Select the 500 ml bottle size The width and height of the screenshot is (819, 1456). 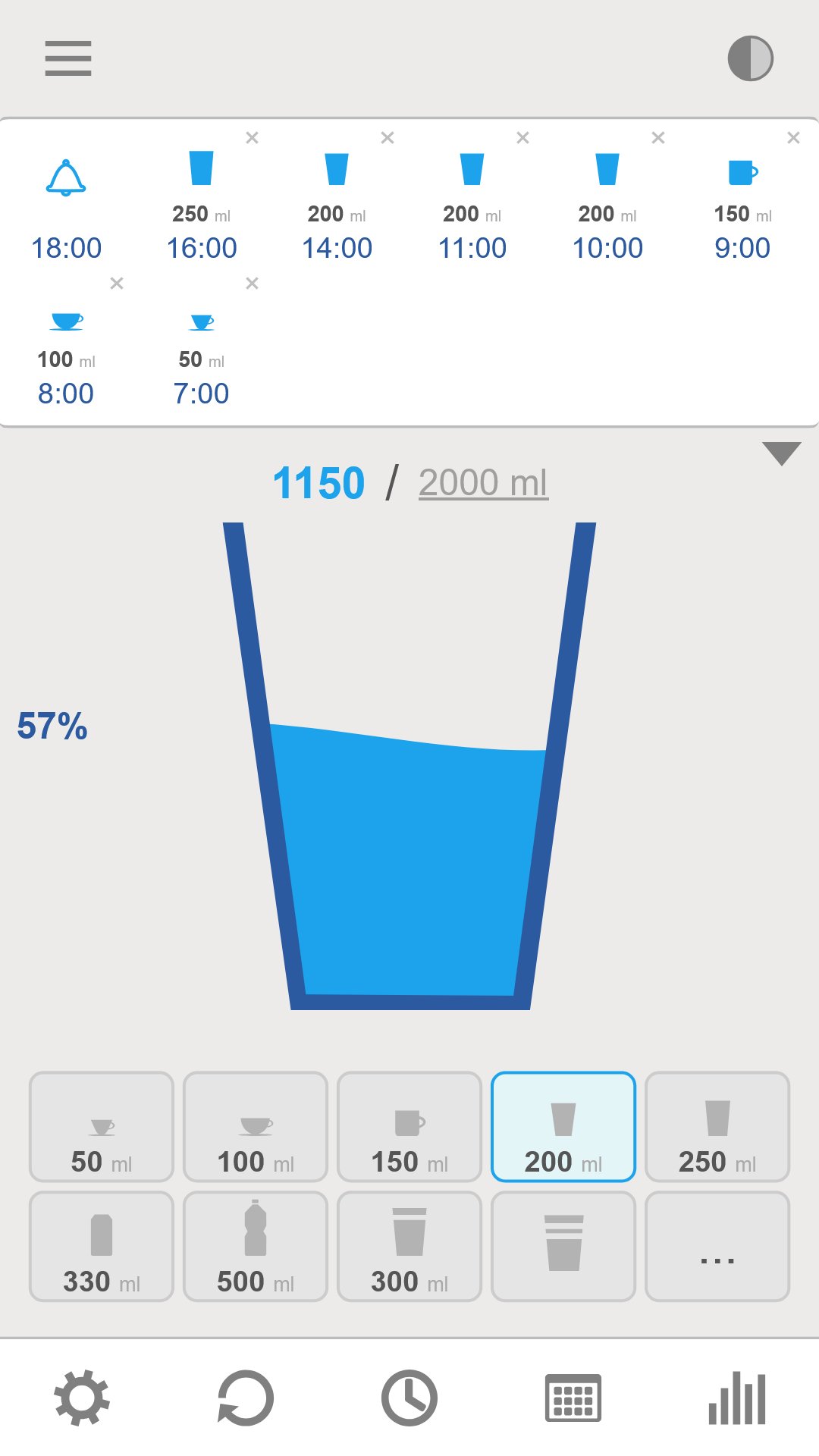tap(256, 1247)
